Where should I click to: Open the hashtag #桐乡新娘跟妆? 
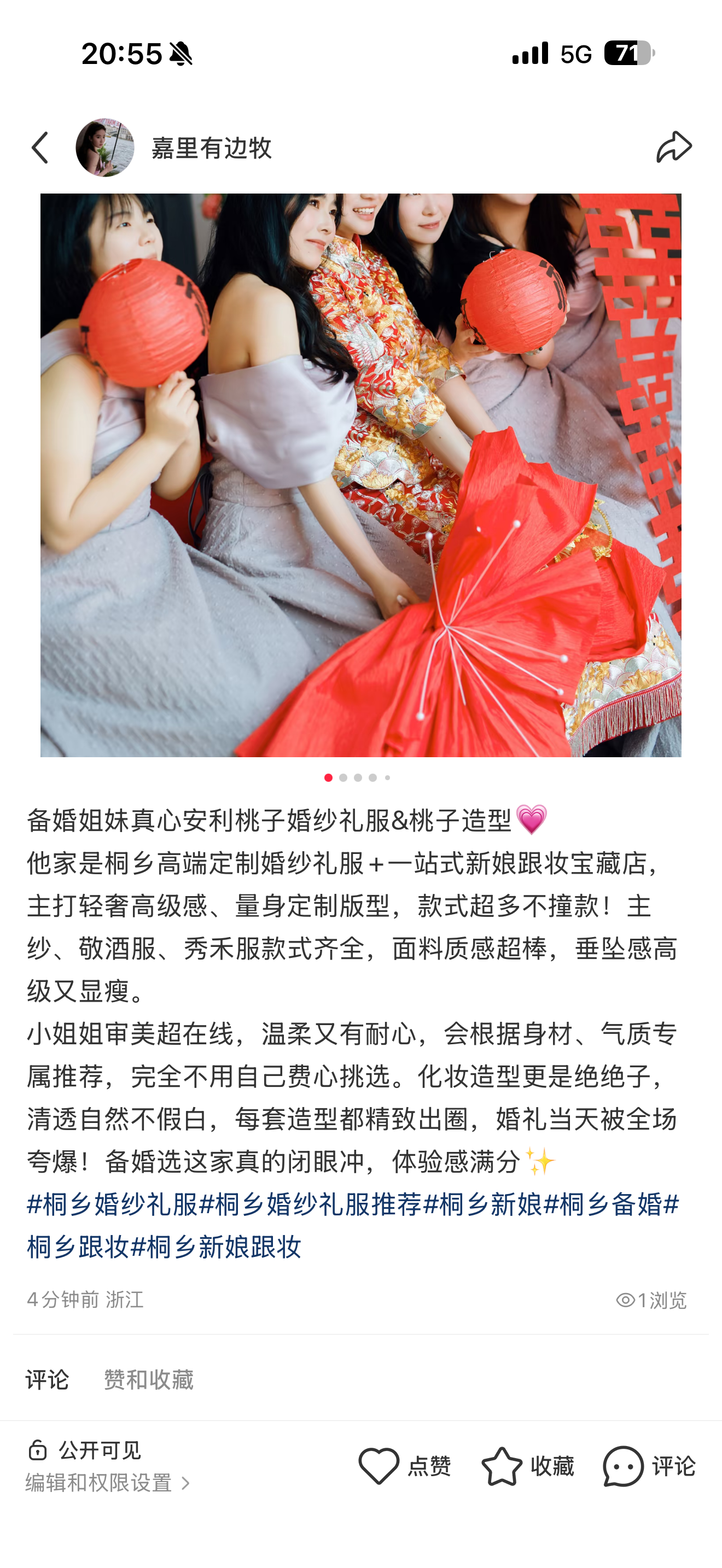pos(216,1247)
